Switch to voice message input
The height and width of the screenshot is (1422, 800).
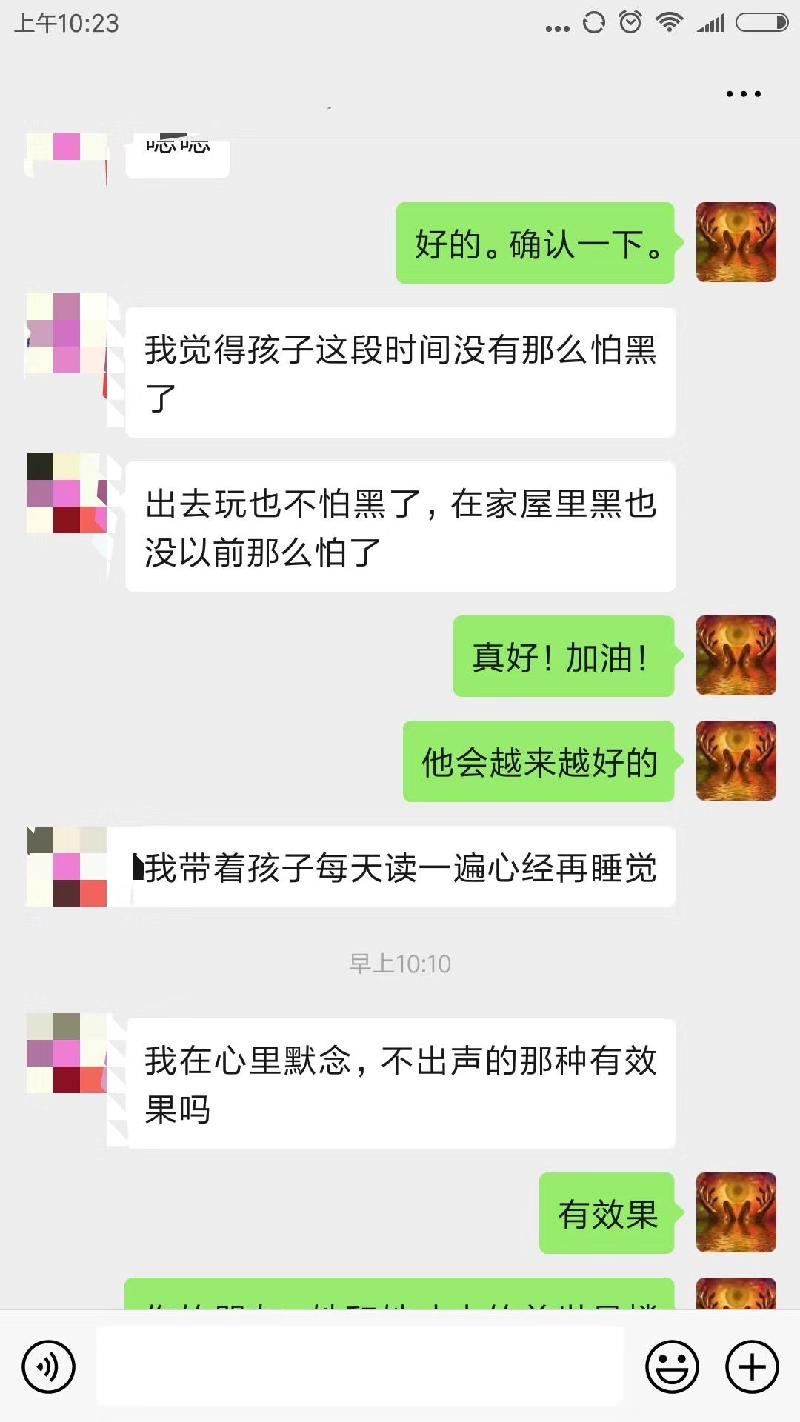[x=49, y=1366]
